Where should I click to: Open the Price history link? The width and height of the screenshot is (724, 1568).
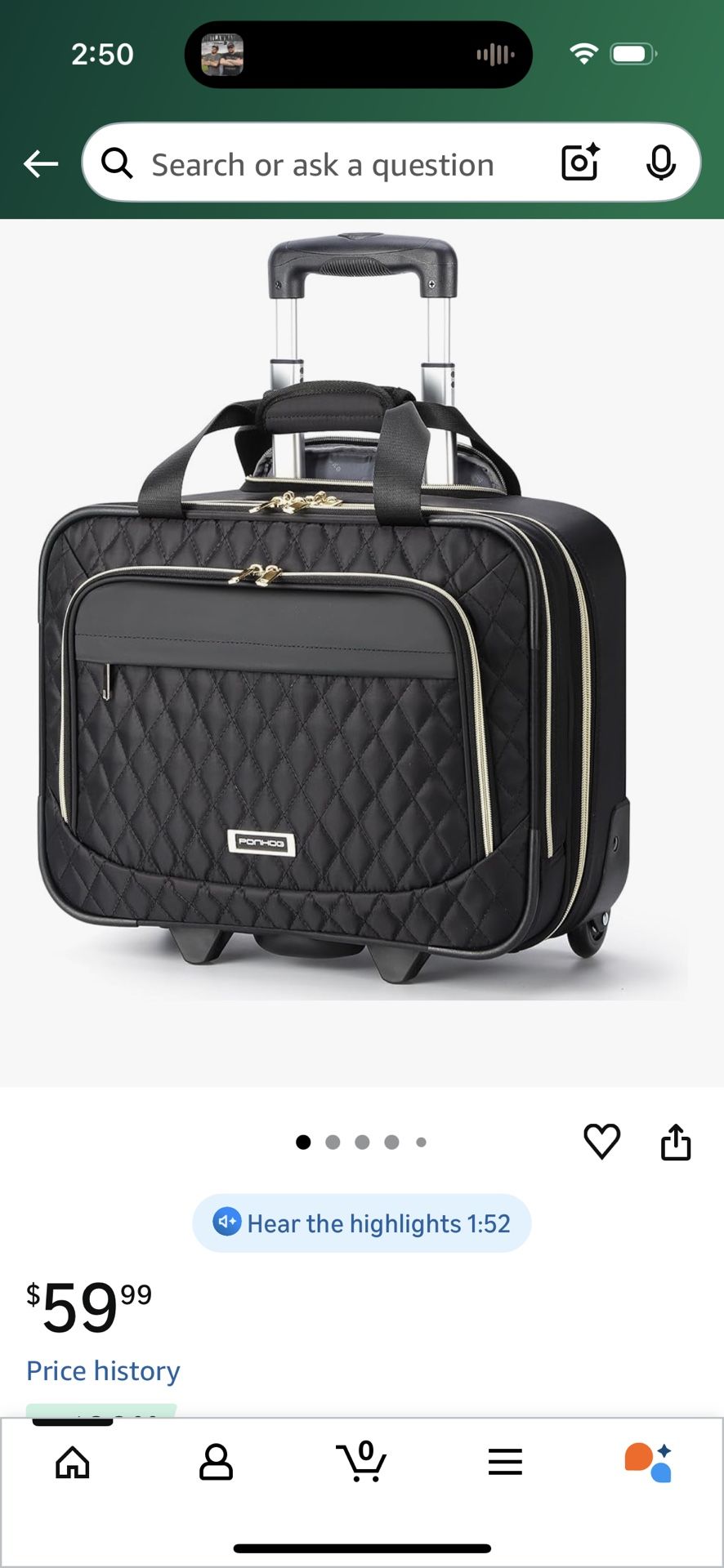pos(103,1370)
